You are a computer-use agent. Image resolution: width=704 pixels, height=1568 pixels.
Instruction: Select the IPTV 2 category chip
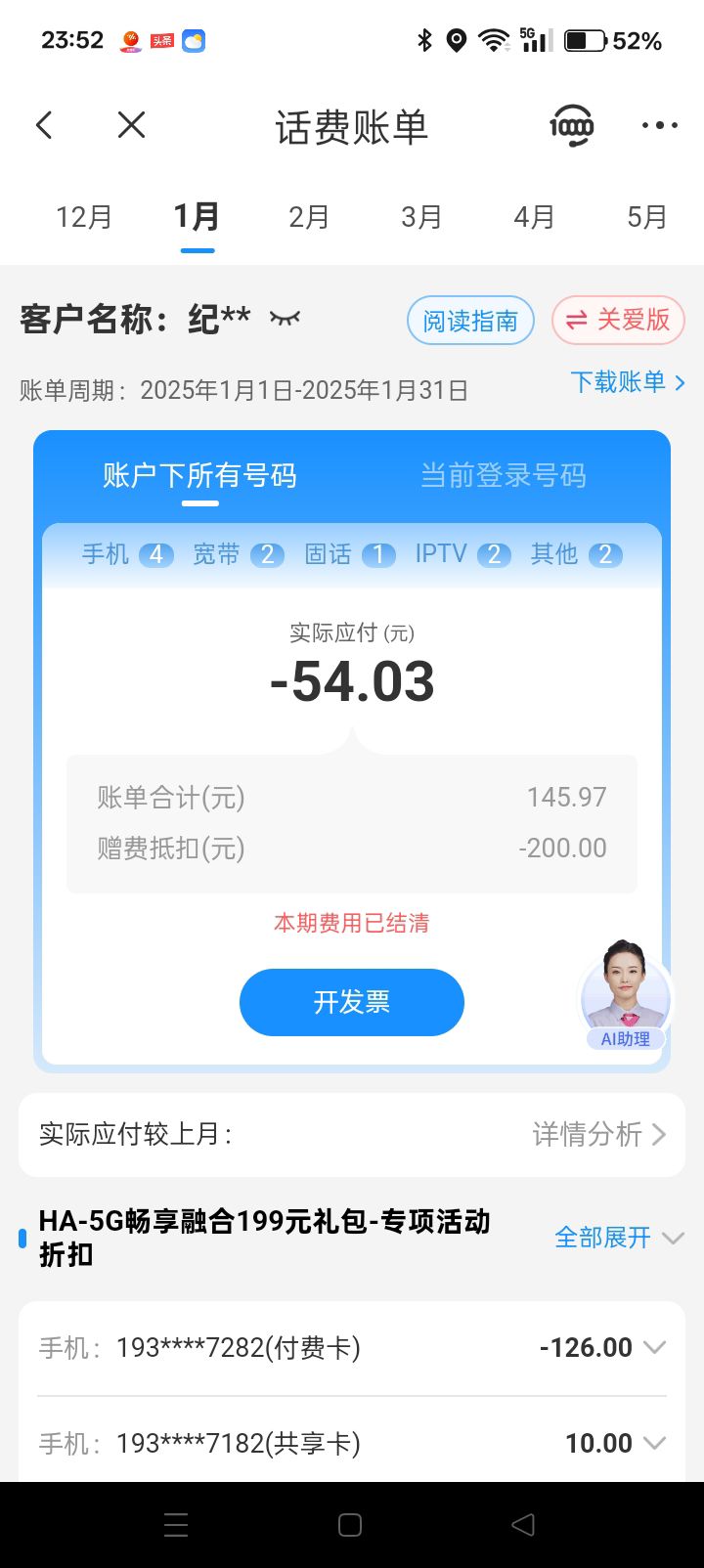click(x=462, y=554)
